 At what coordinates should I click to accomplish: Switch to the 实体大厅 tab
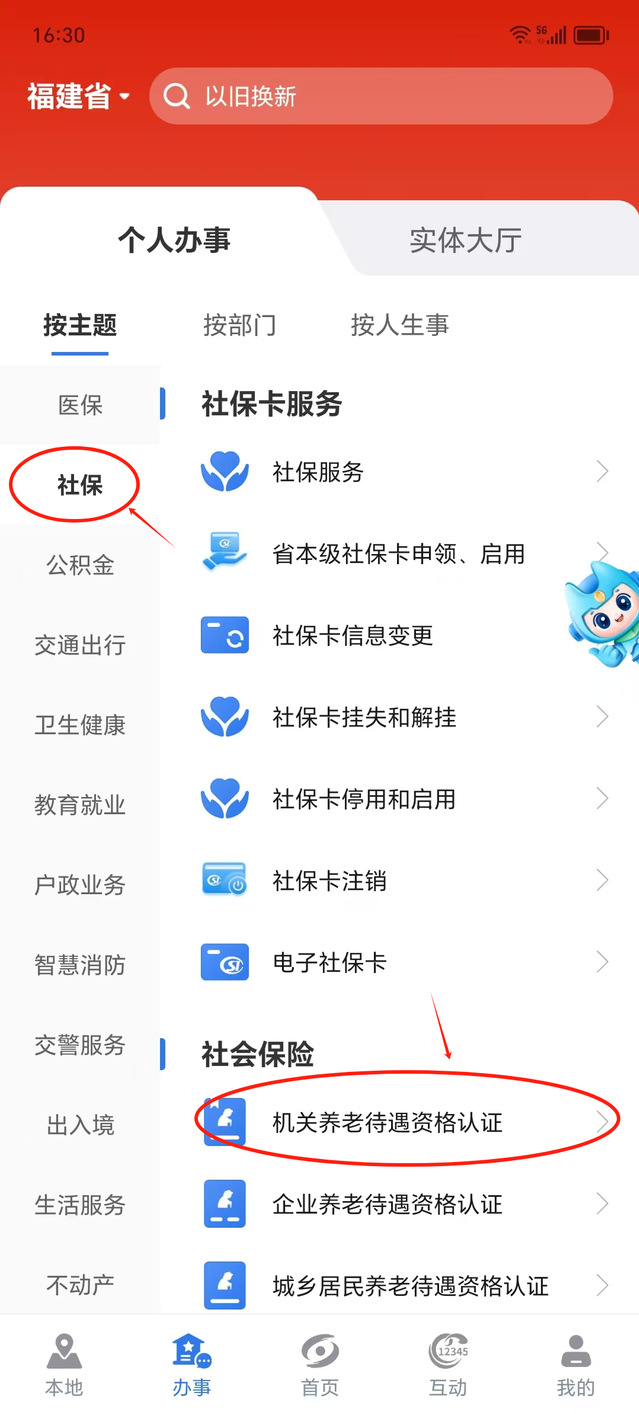[x=465, y=240]
